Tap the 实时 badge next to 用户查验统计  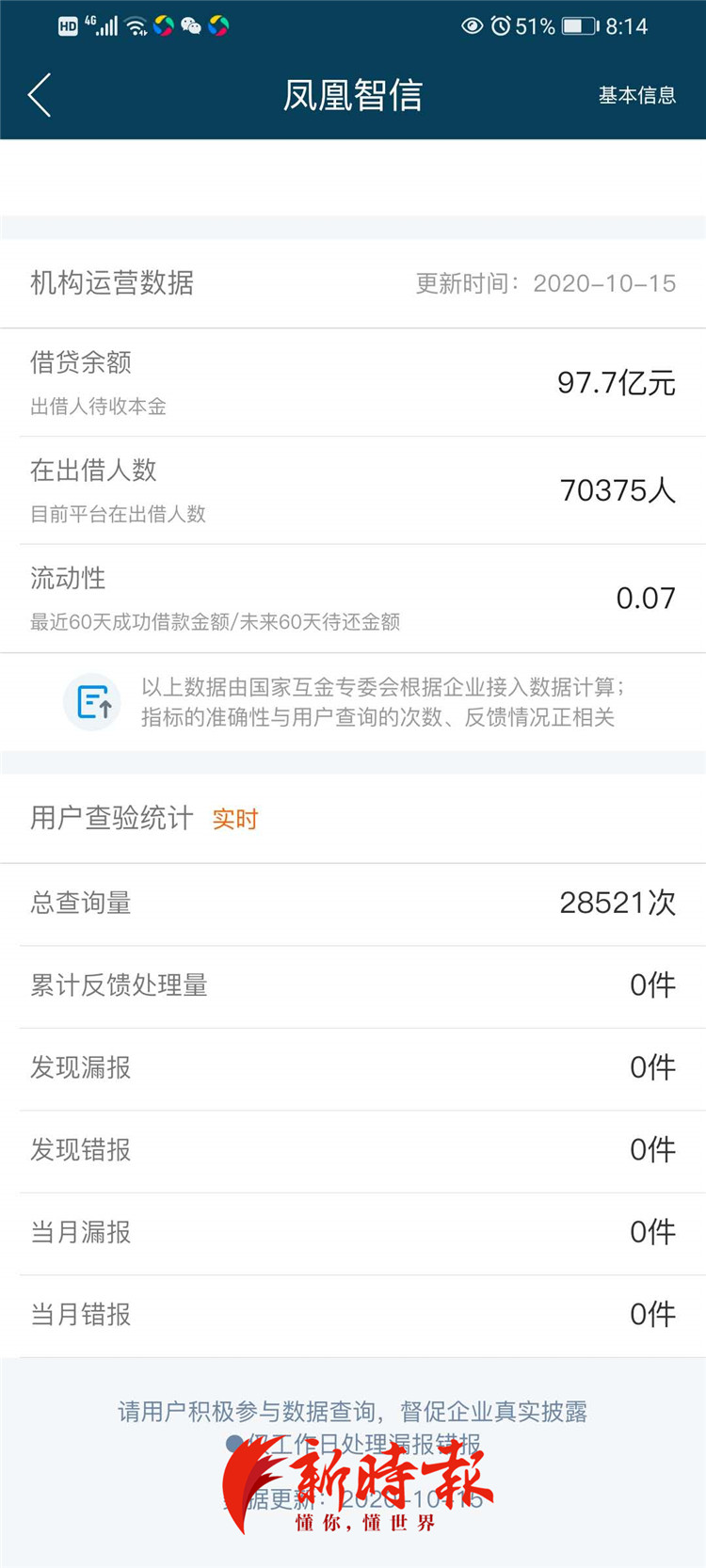(x=234, y=820)
